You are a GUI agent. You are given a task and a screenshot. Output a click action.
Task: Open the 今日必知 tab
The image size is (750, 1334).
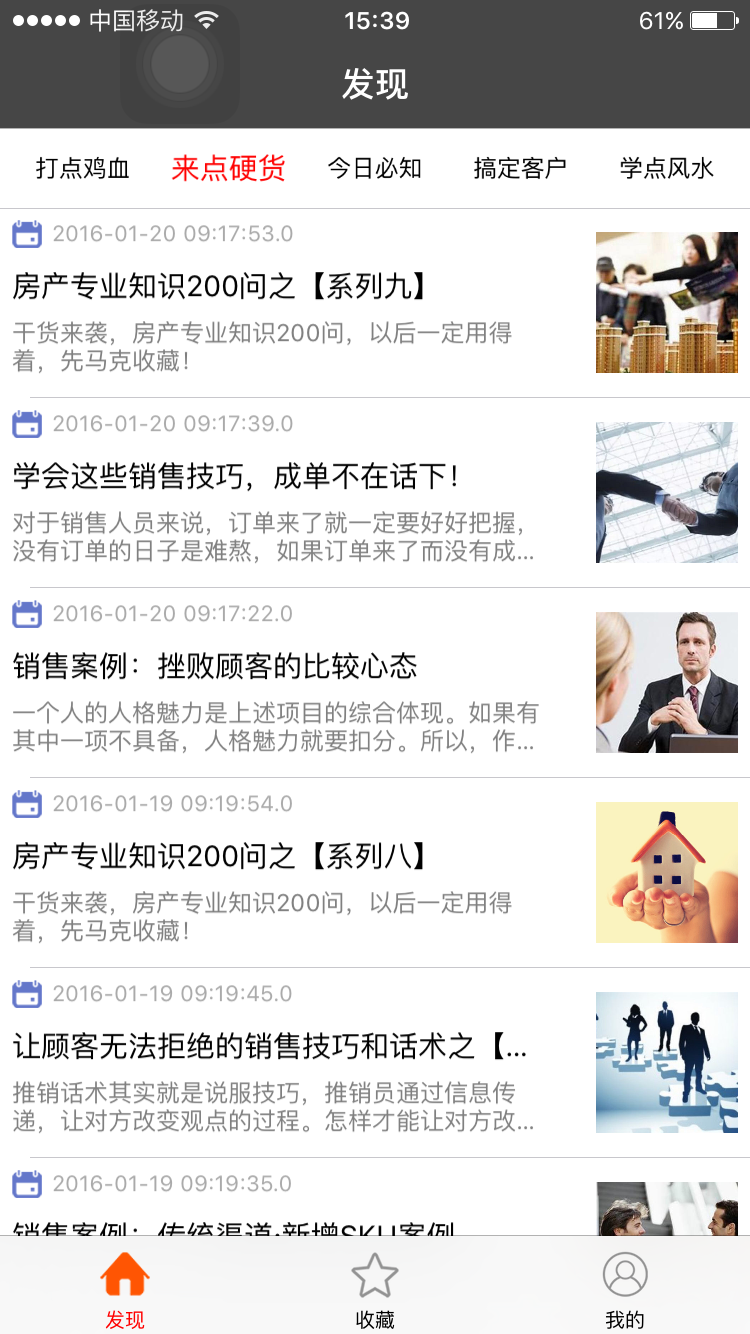(x=375, y=168)
